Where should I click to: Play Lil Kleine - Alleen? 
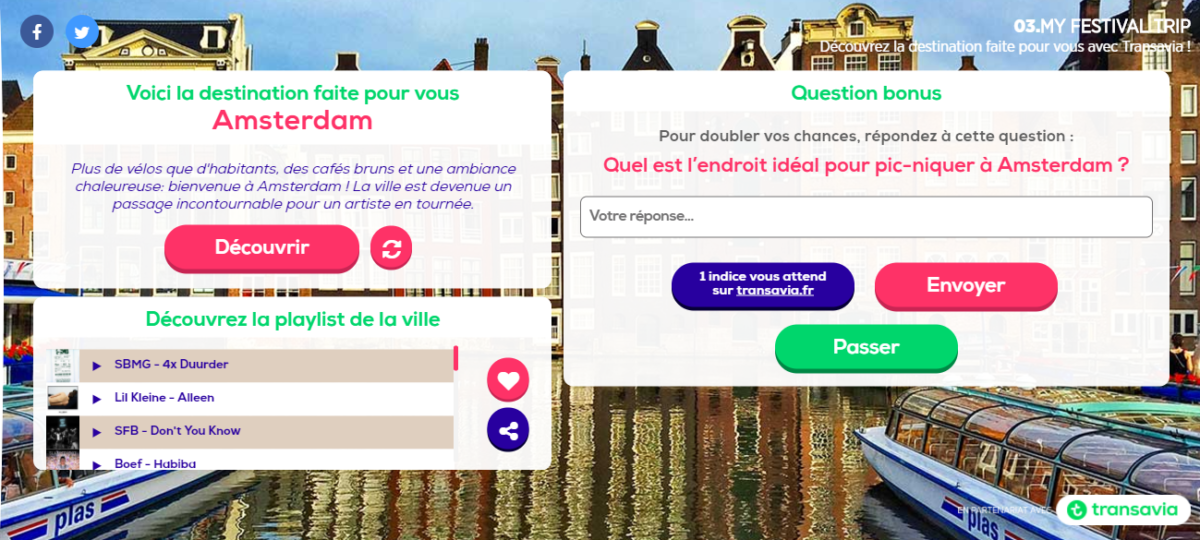click(97, 398)
